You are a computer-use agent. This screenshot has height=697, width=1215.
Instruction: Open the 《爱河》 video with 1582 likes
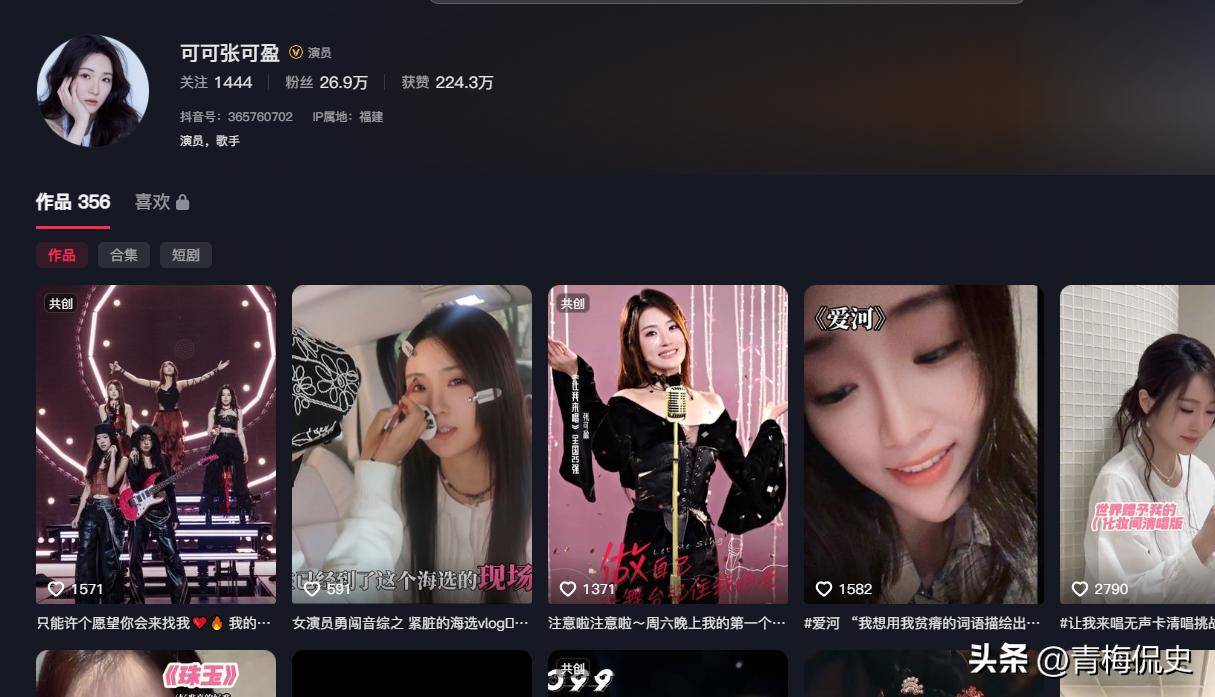(924, 444)
